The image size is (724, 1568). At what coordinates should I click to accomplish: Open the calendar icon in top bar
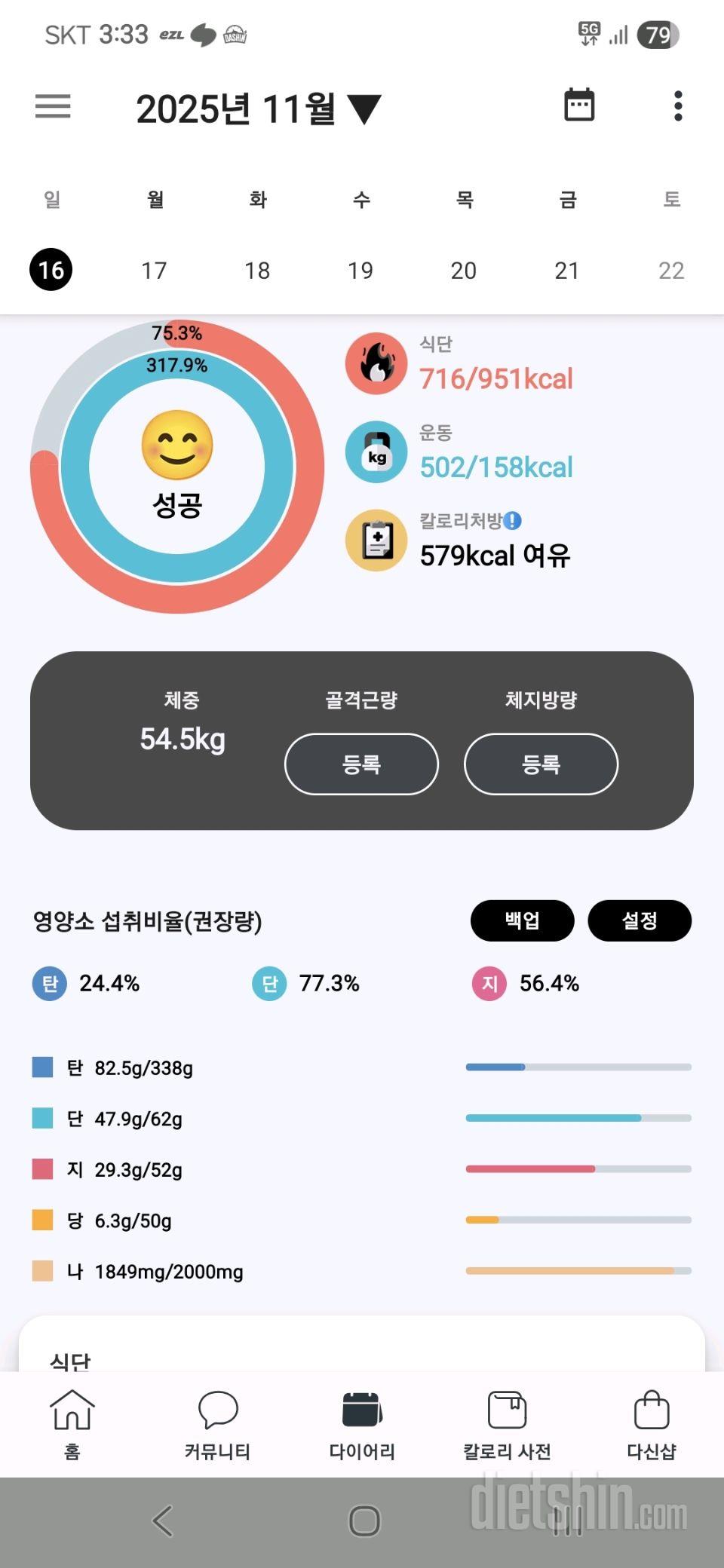tap(579, 105)
